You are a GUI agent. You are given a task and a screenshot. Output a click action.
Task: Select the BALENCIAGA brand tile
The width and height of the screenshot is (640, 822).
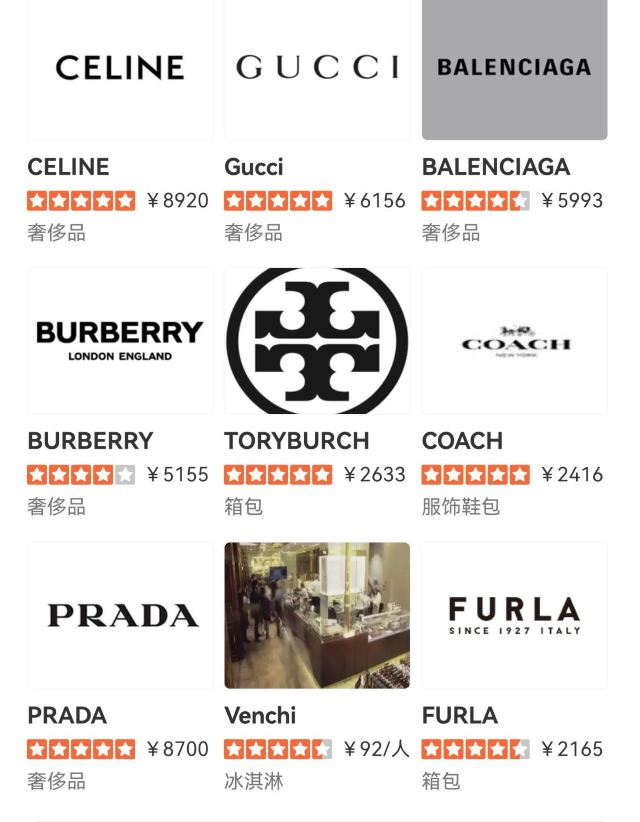[x=514, y=70]
